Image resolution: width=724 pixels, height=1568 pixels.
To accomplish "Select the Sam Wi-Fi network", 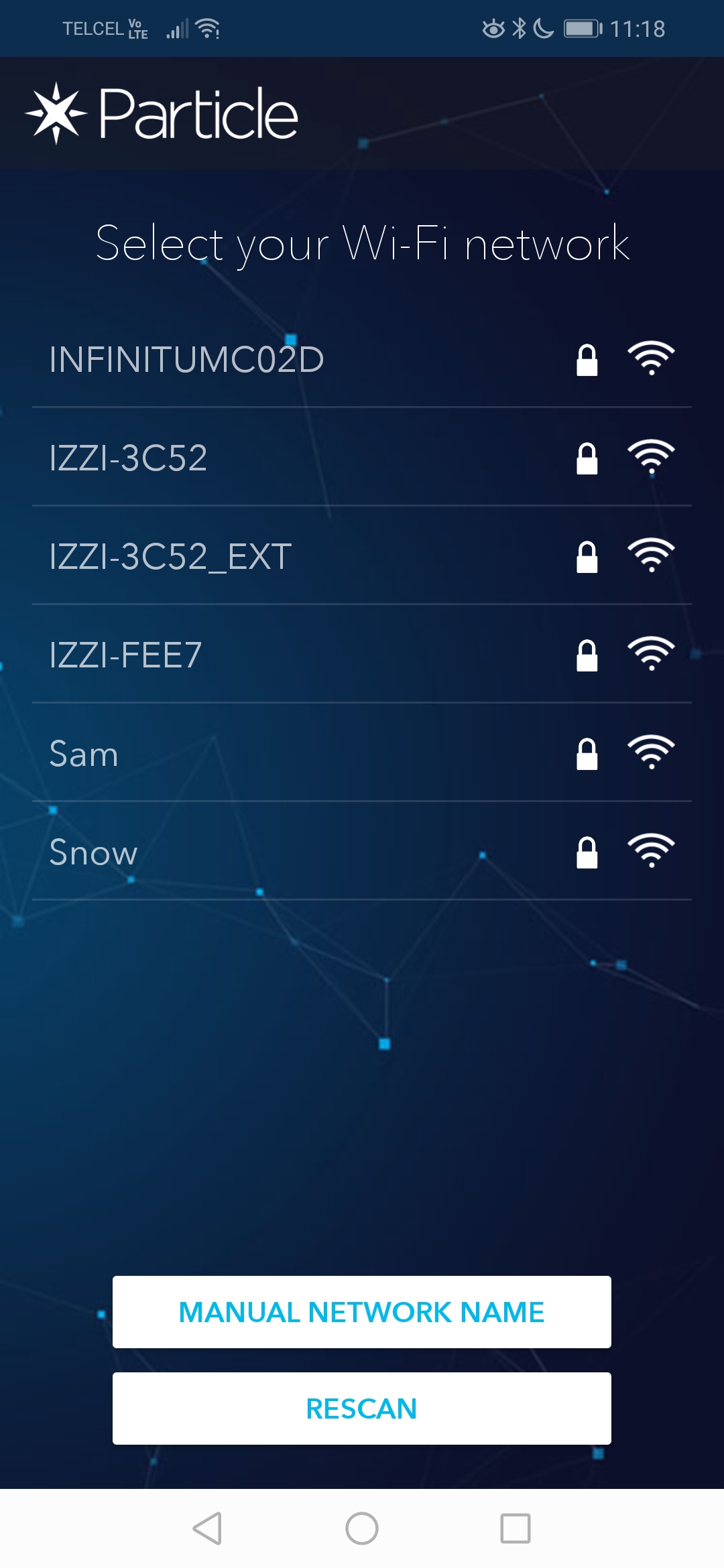I will pos(362,753).
